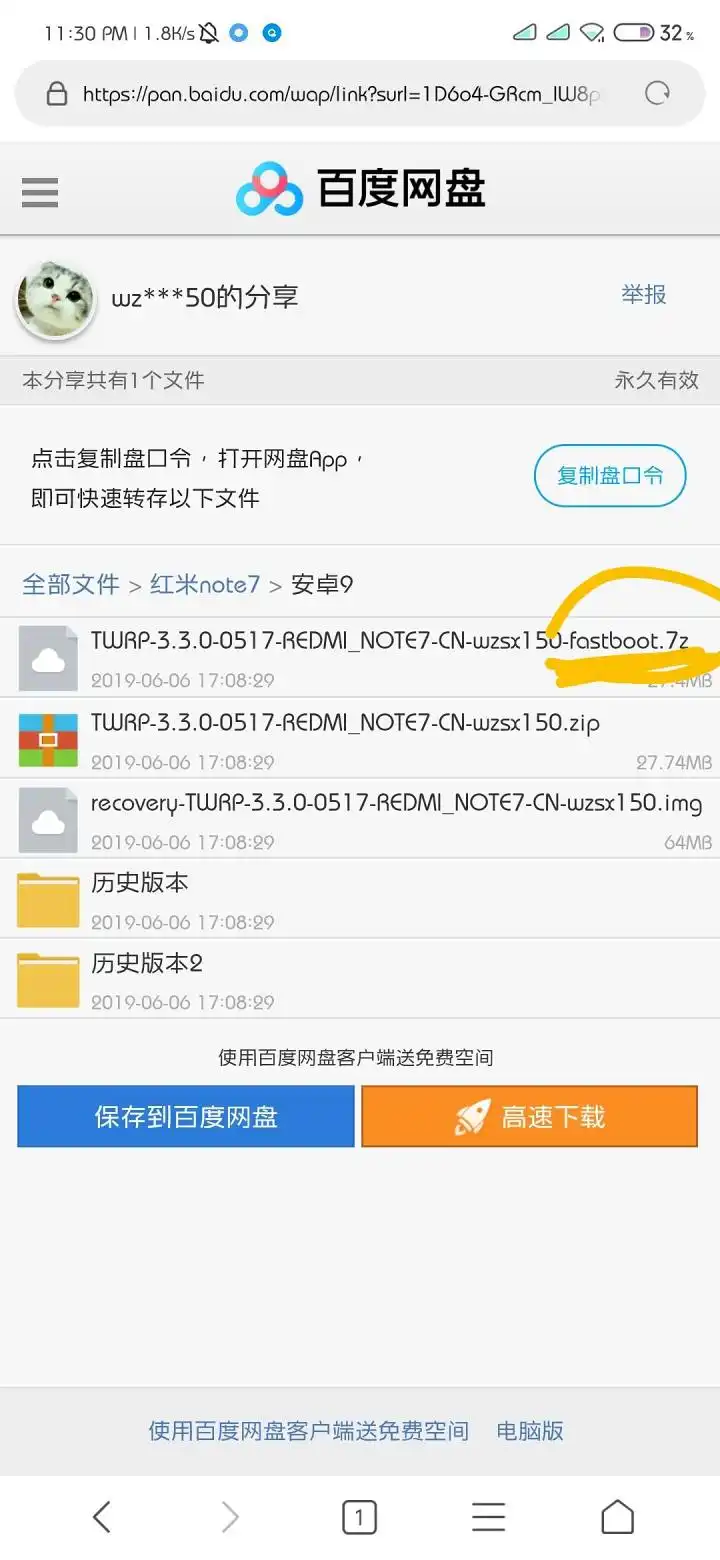Open the browser tabs counter
The width and height of the screenshot is (720, 1560).
click(359, 1517)
